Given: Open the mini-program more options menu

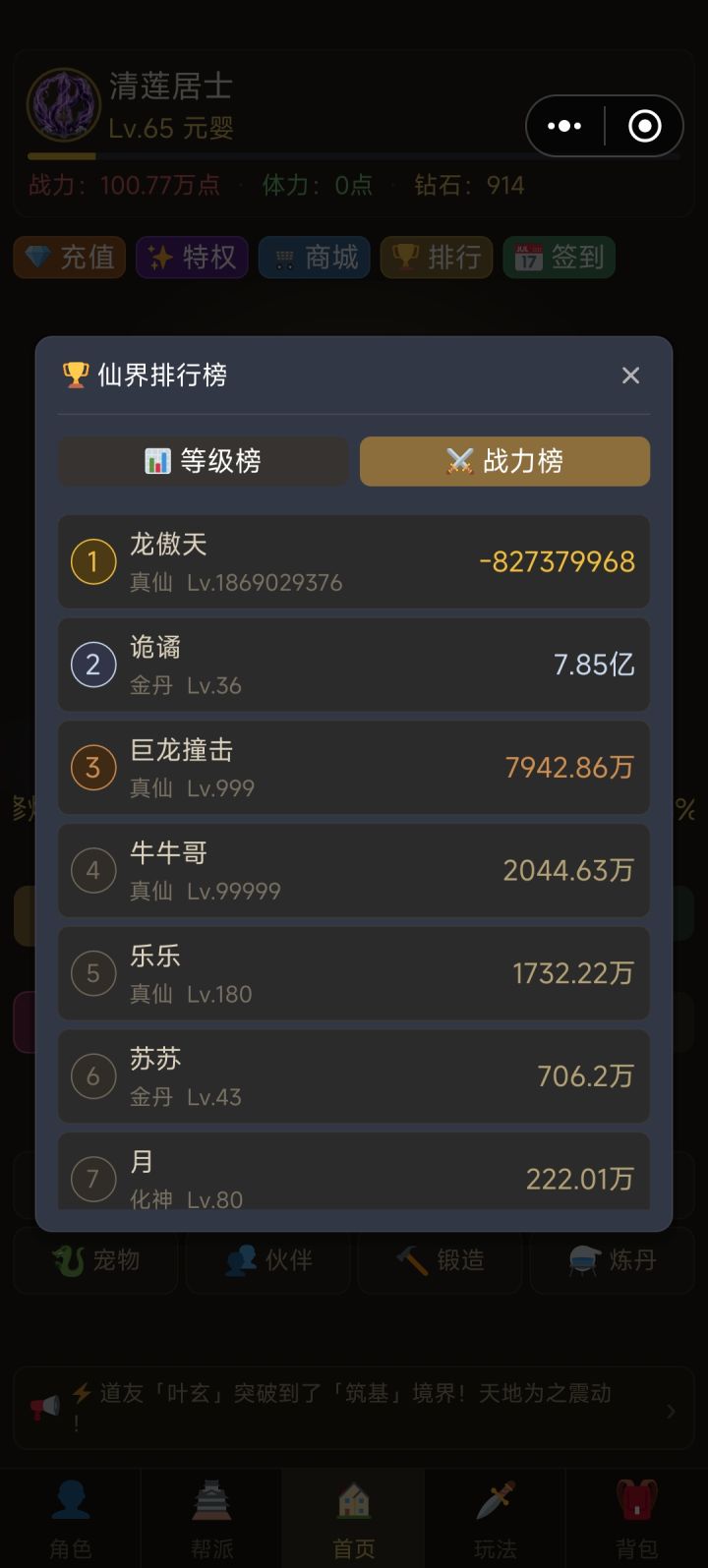Looking at the screenshot, I should tap(563, 126).
